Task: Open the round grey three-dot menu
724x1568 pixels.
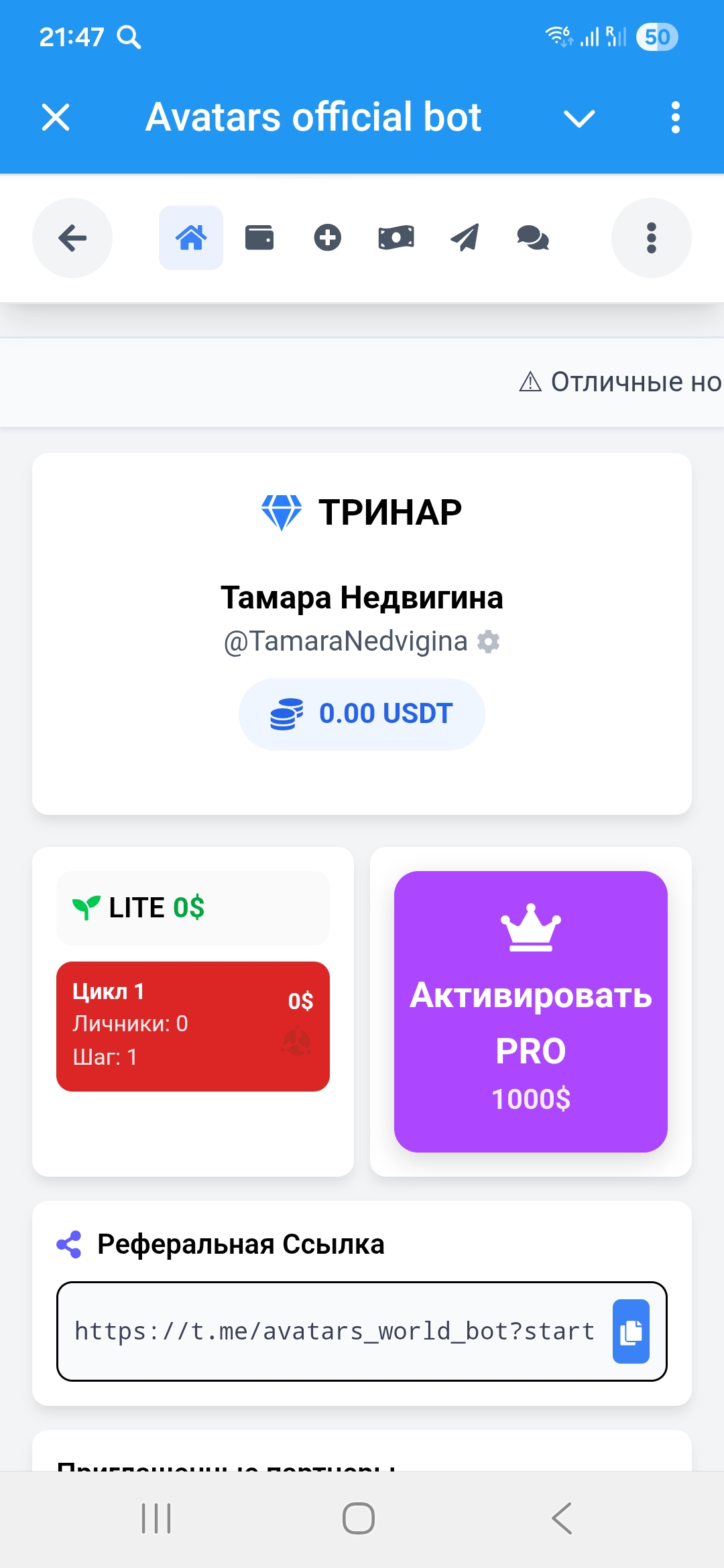Action: click(651, 238)
